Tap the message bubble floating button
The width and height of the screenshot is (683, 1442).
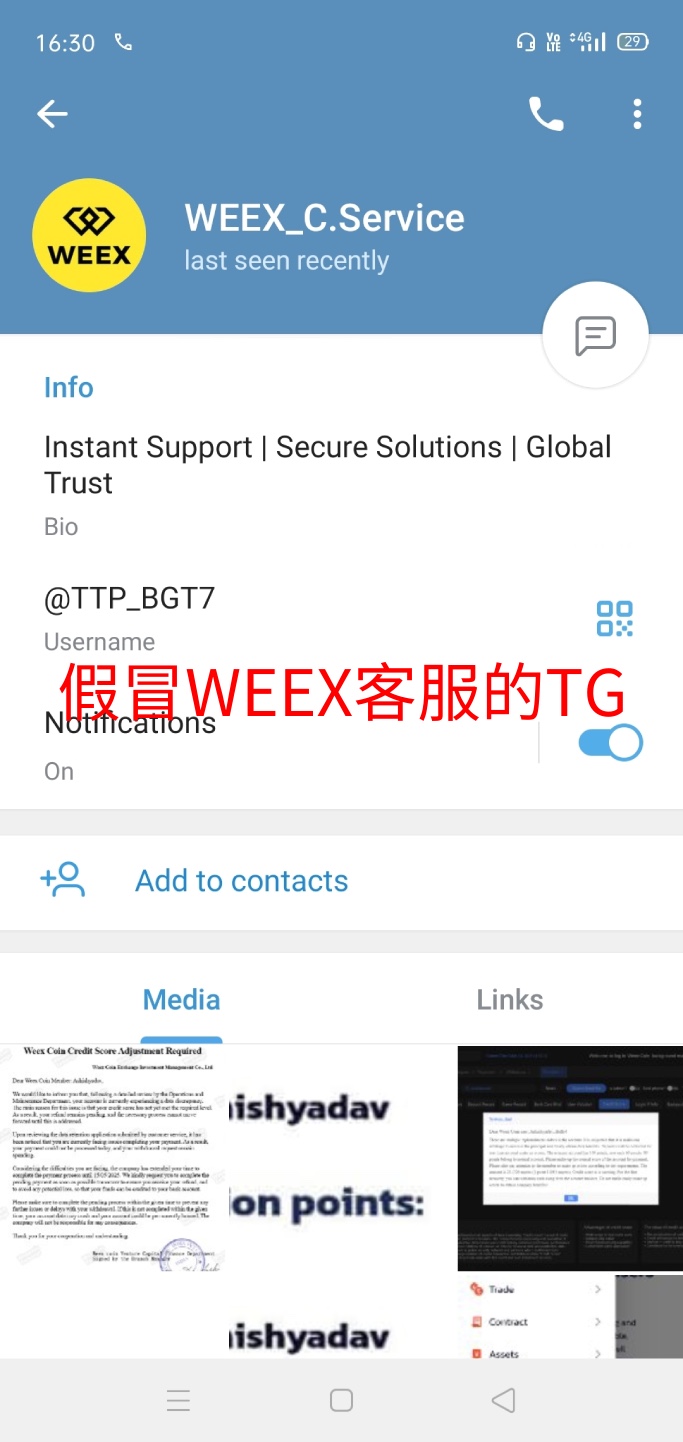[595, 336]
